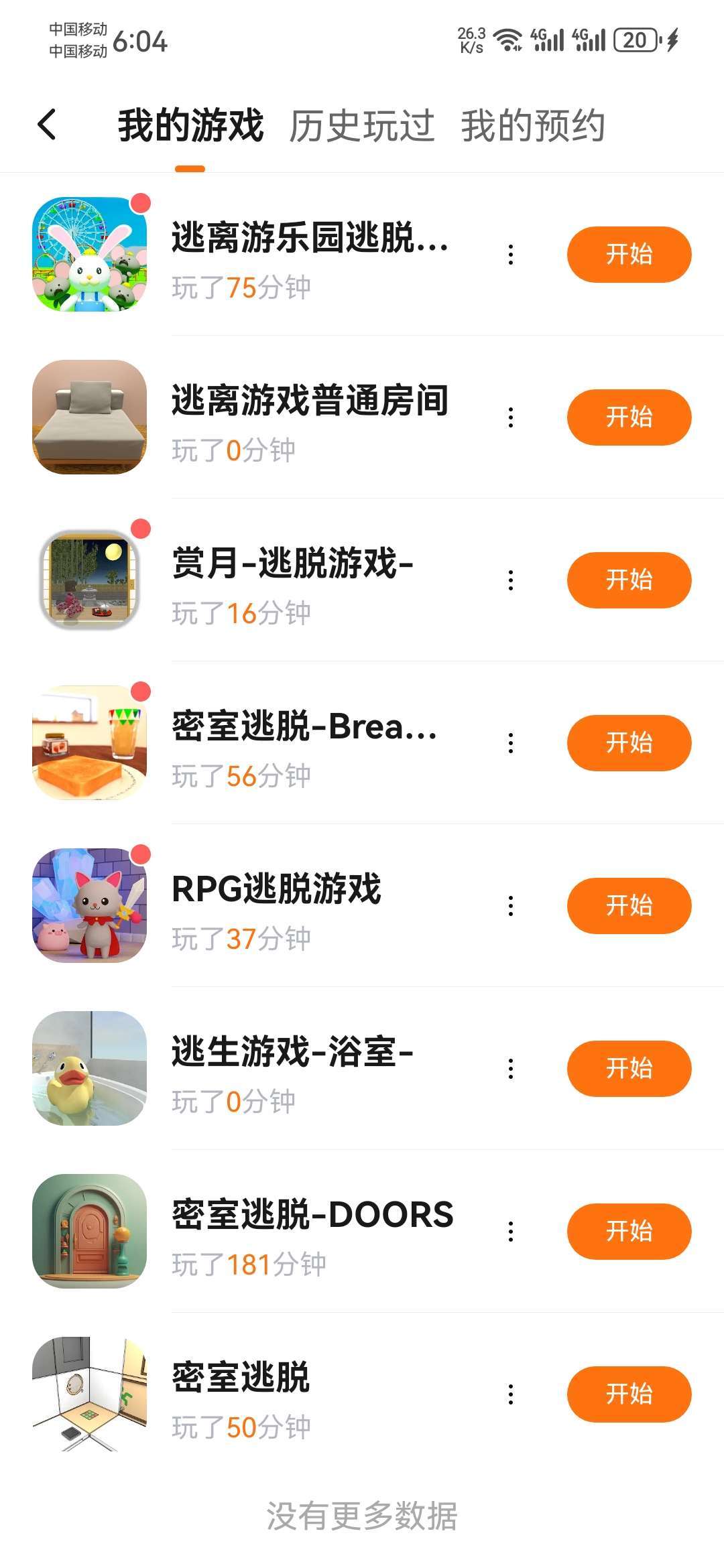
Task: Start 密室逃脱-DOORS
Action: click(629, 1232)
